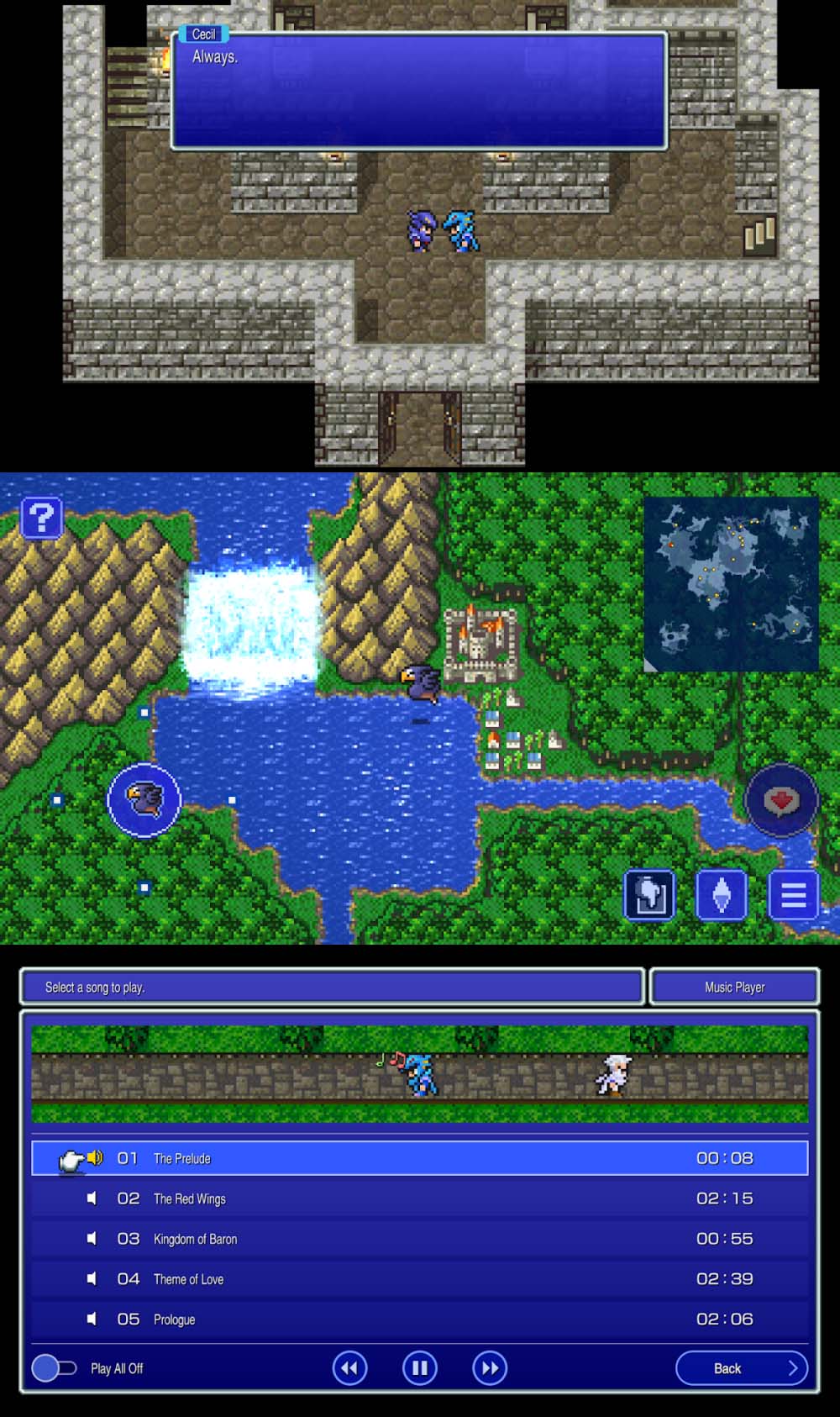
Task: Advance Cecil's dialogue box
Action: click(x=419, y=91)
